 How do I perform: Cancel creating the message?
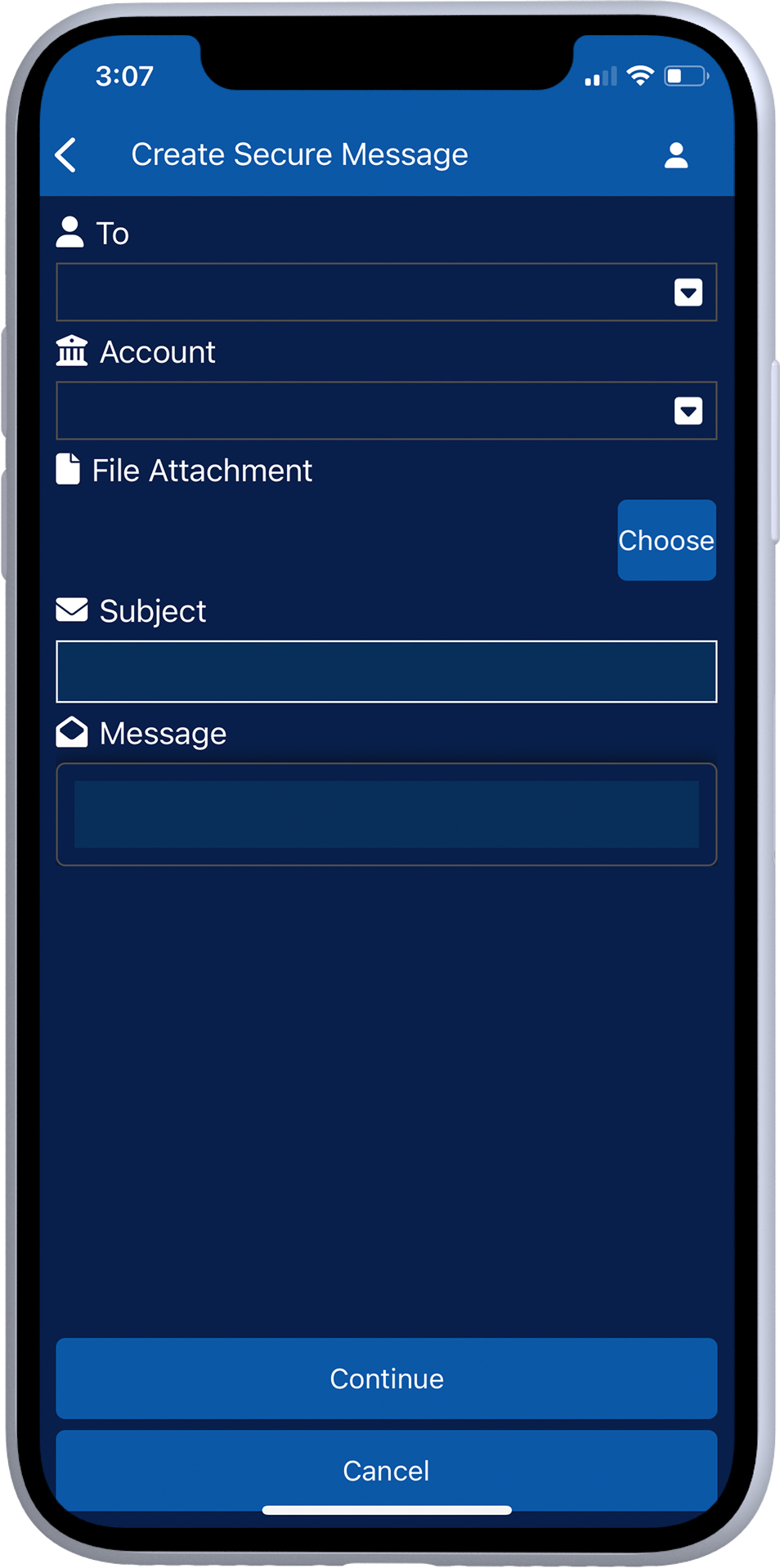[386, 1470]
